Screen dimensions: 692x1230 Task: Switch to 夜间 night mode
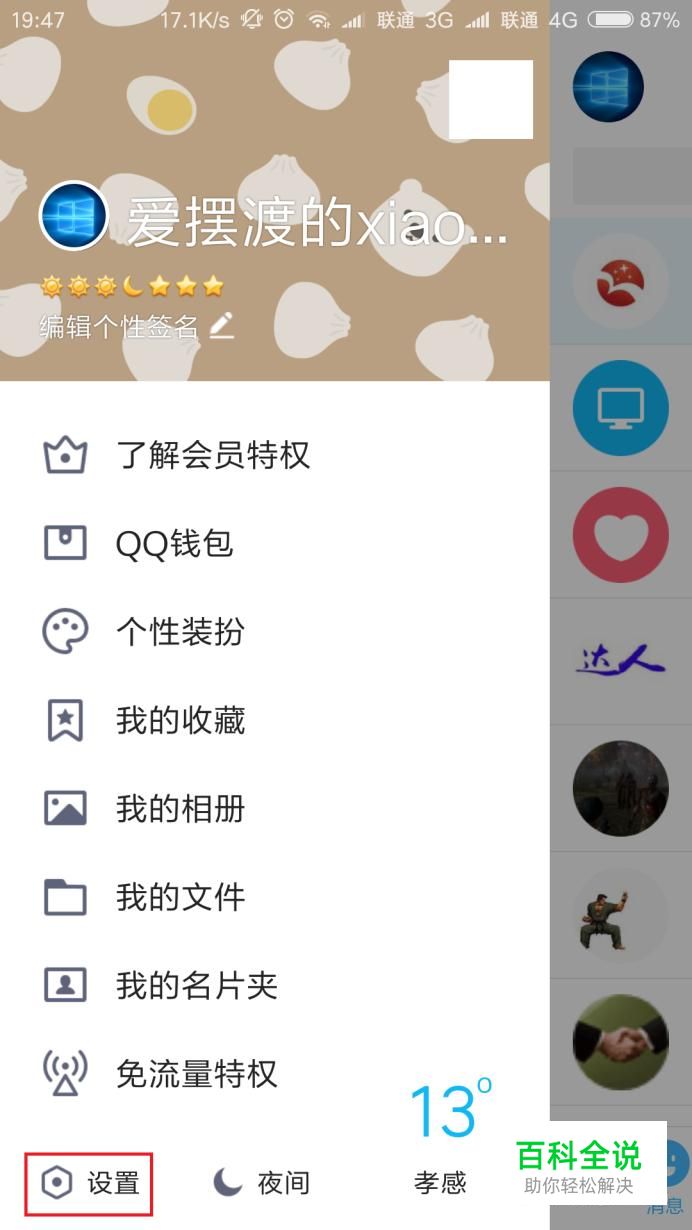(262, 1184)
